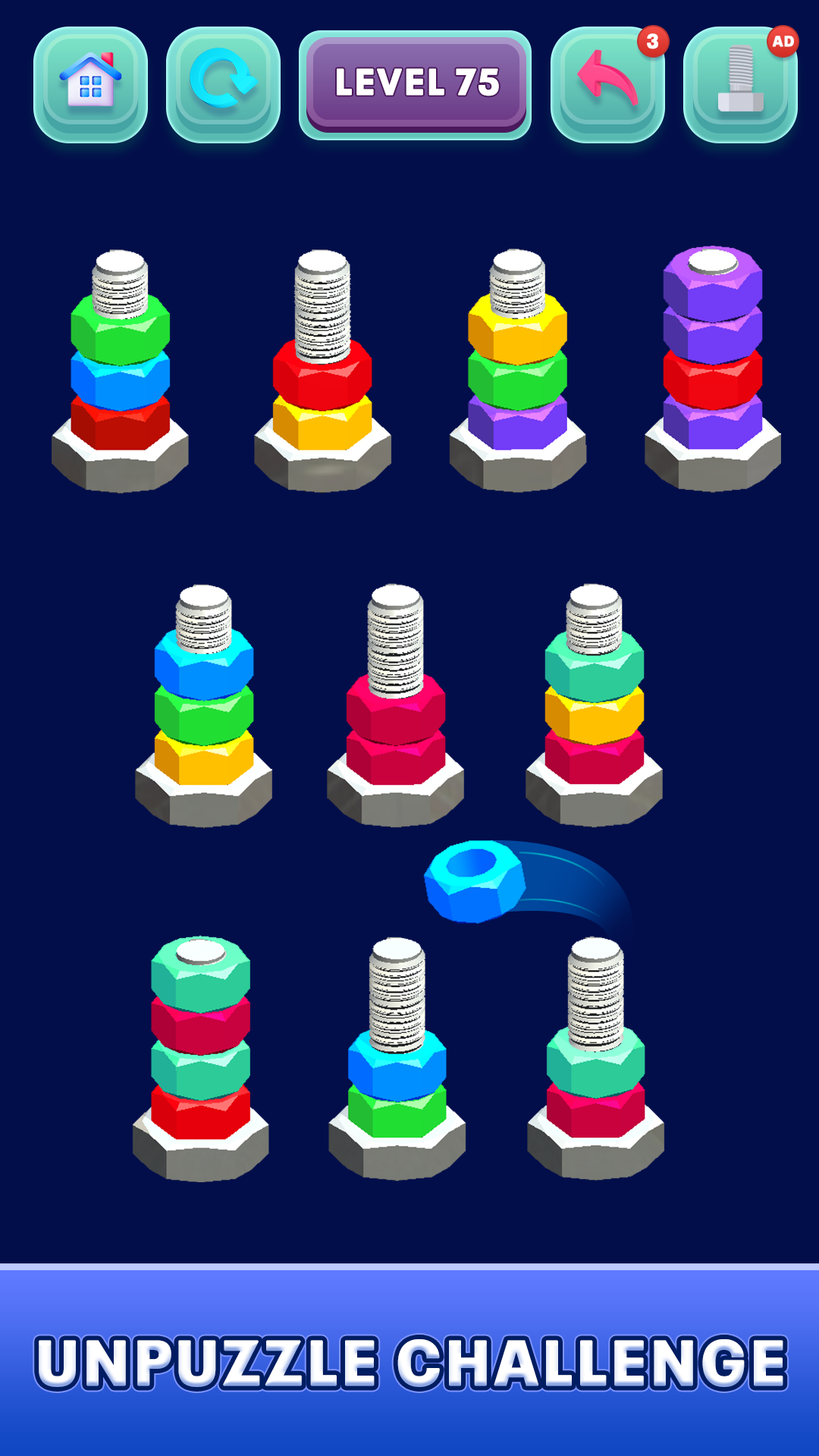This screenshot has height=1456, width=819.
Task: Restart the current level
Action: pos(223,84)
